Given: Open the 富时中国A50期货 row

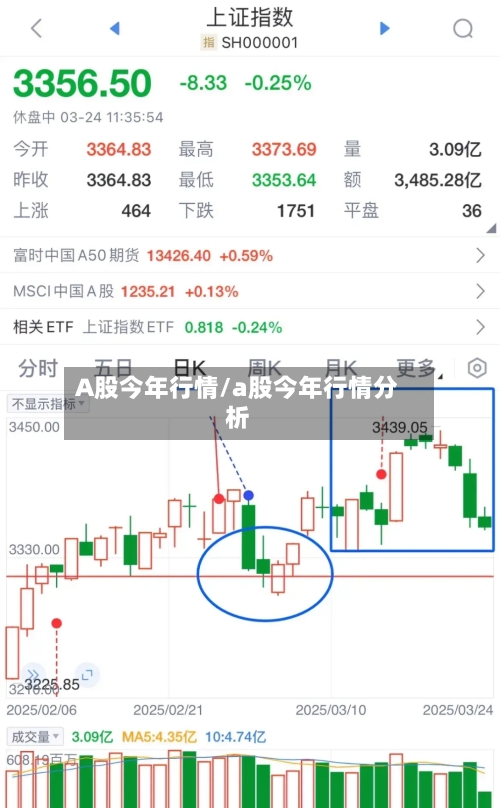Looking at the screenshot, I should pos(250,256).
